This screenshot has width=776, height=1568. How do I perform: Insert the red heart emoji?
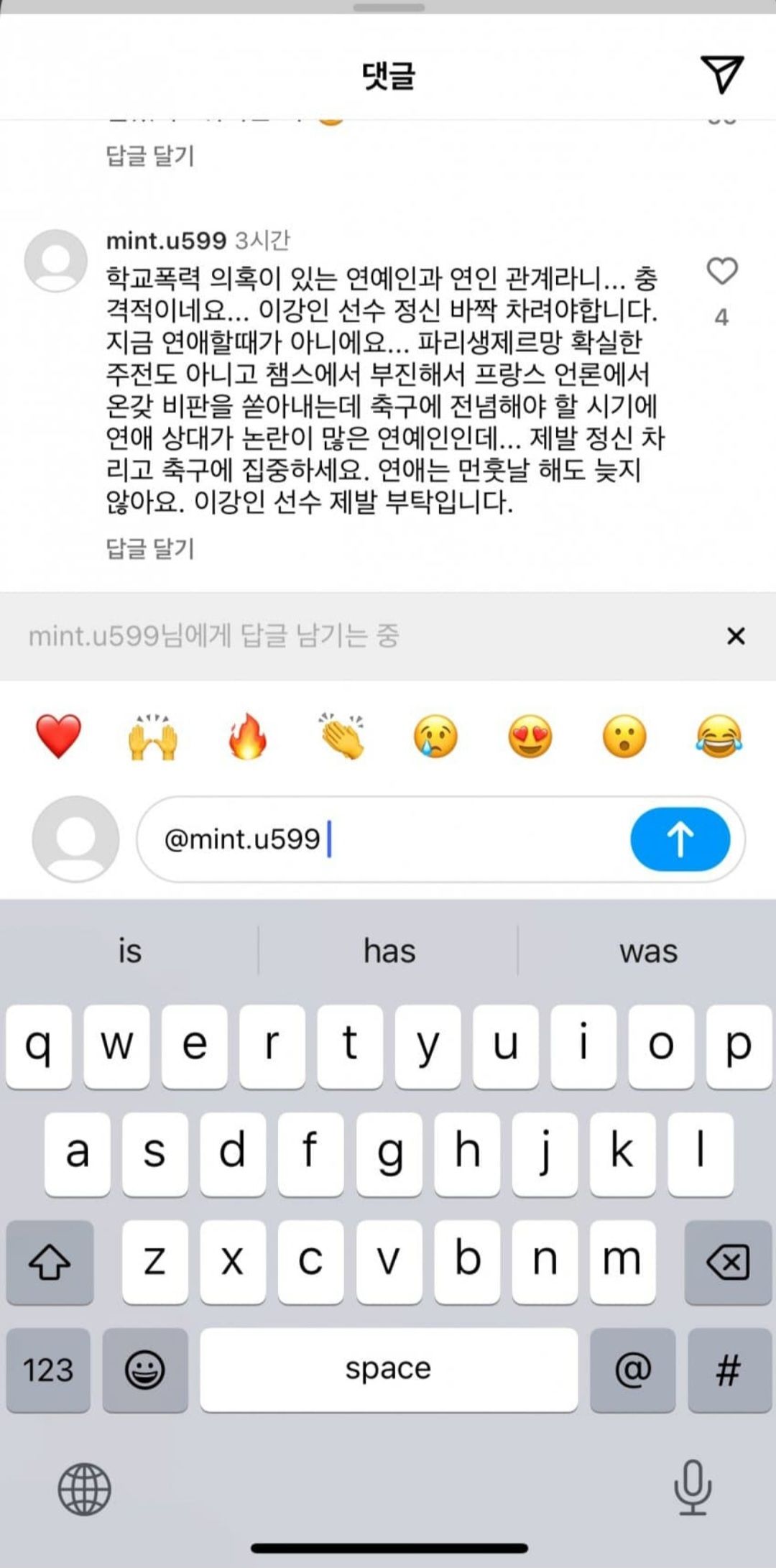pos(58,737)
